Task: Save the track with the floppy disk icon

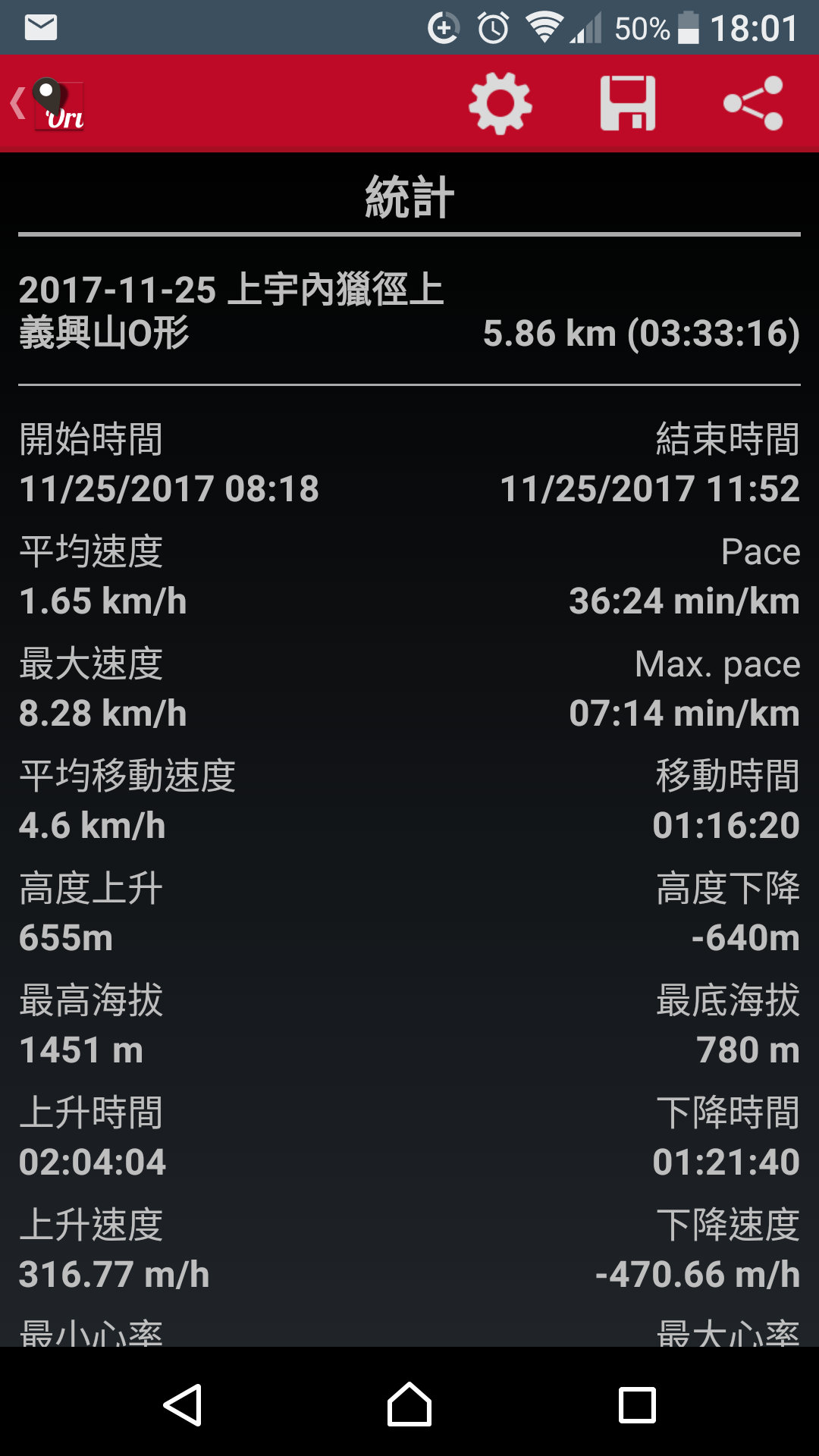Action: 628,104
